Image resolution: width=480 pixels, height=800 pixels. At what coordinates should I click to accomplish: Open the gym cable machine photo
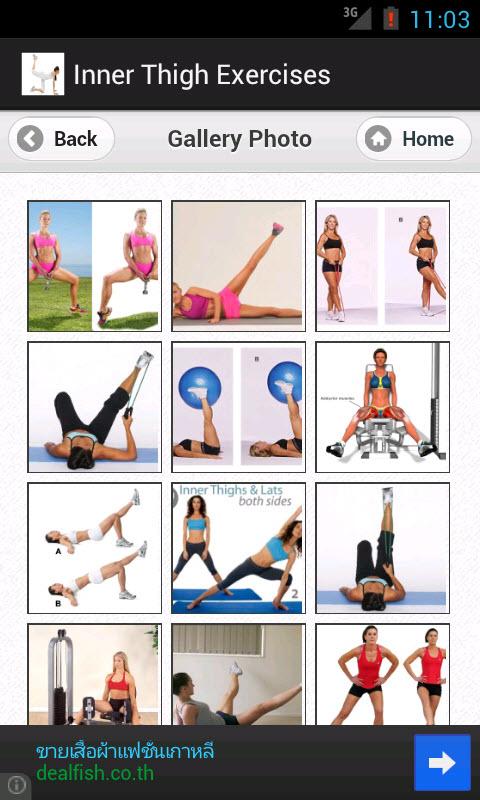pos(94,674)
